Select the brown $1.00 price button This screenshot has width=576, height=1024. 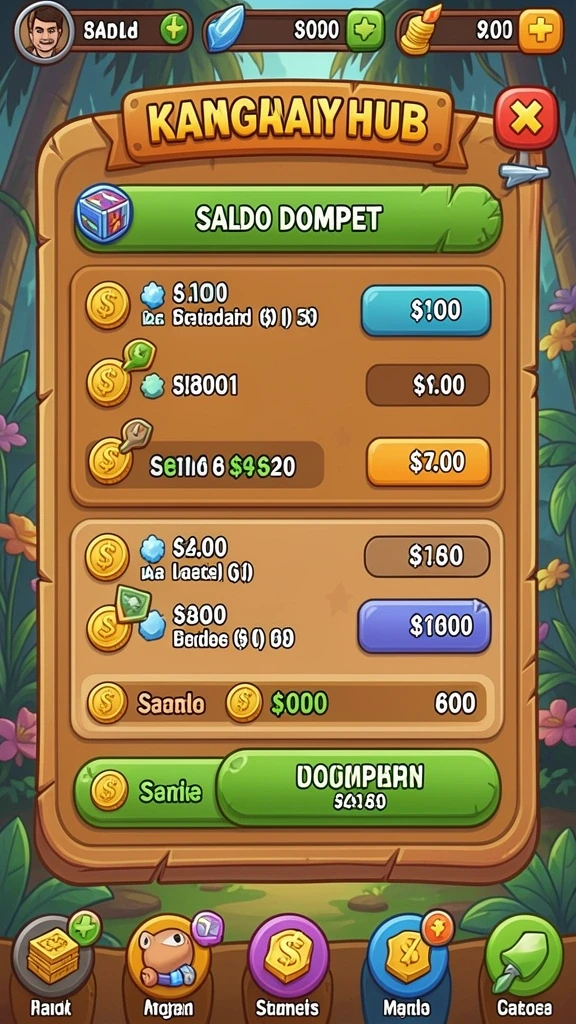(x=428, y=385)
